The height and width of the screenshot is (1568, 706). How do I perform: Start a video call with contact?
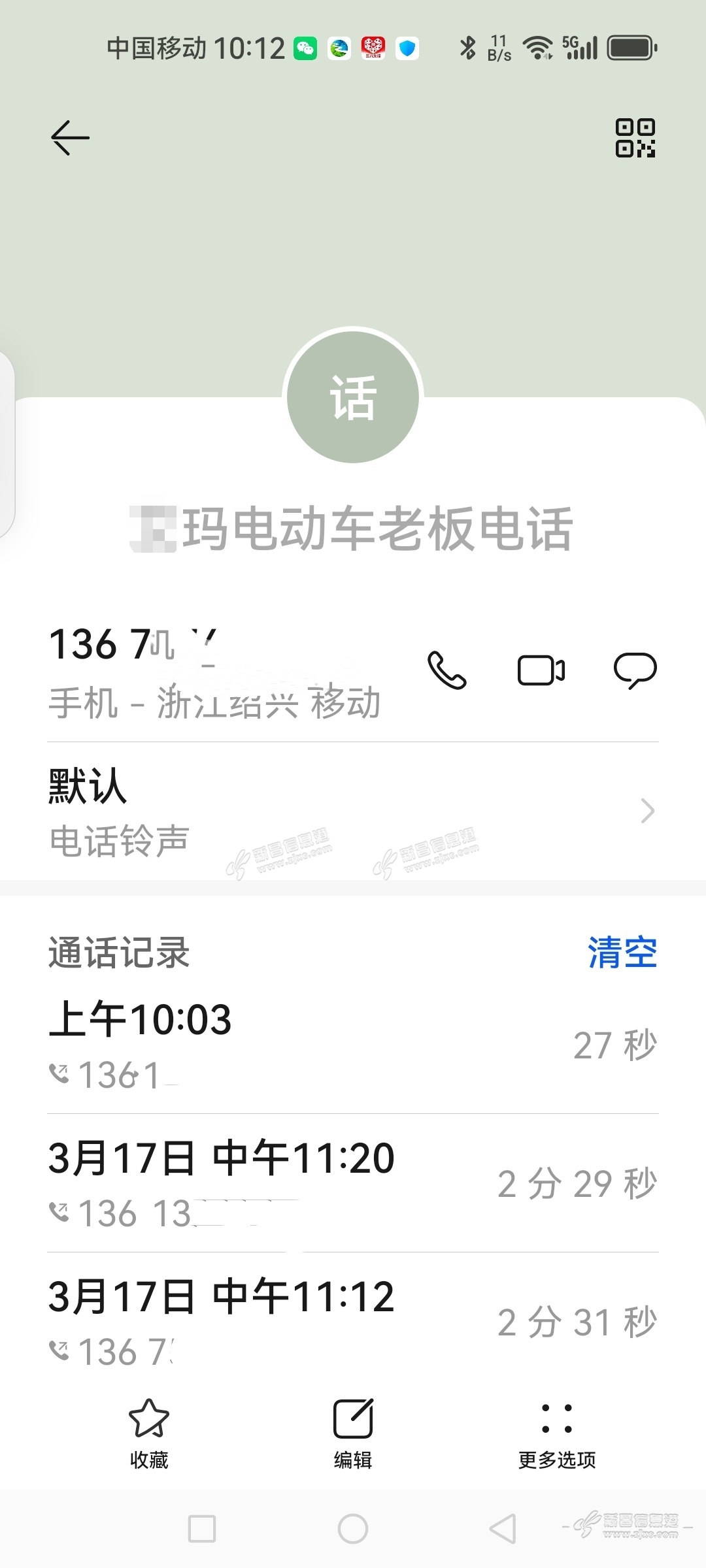tap(541, 670)
